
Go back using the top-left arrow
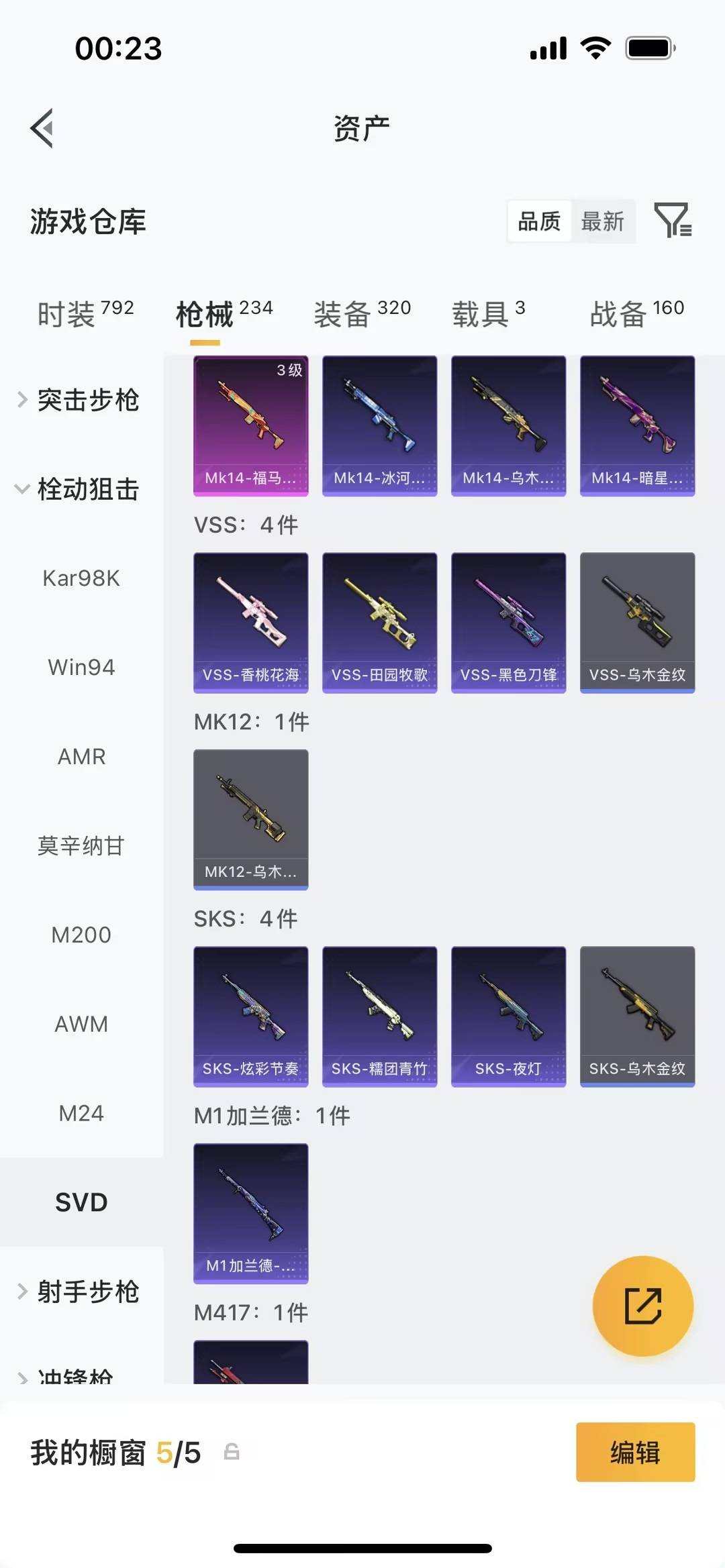point(42,127)
